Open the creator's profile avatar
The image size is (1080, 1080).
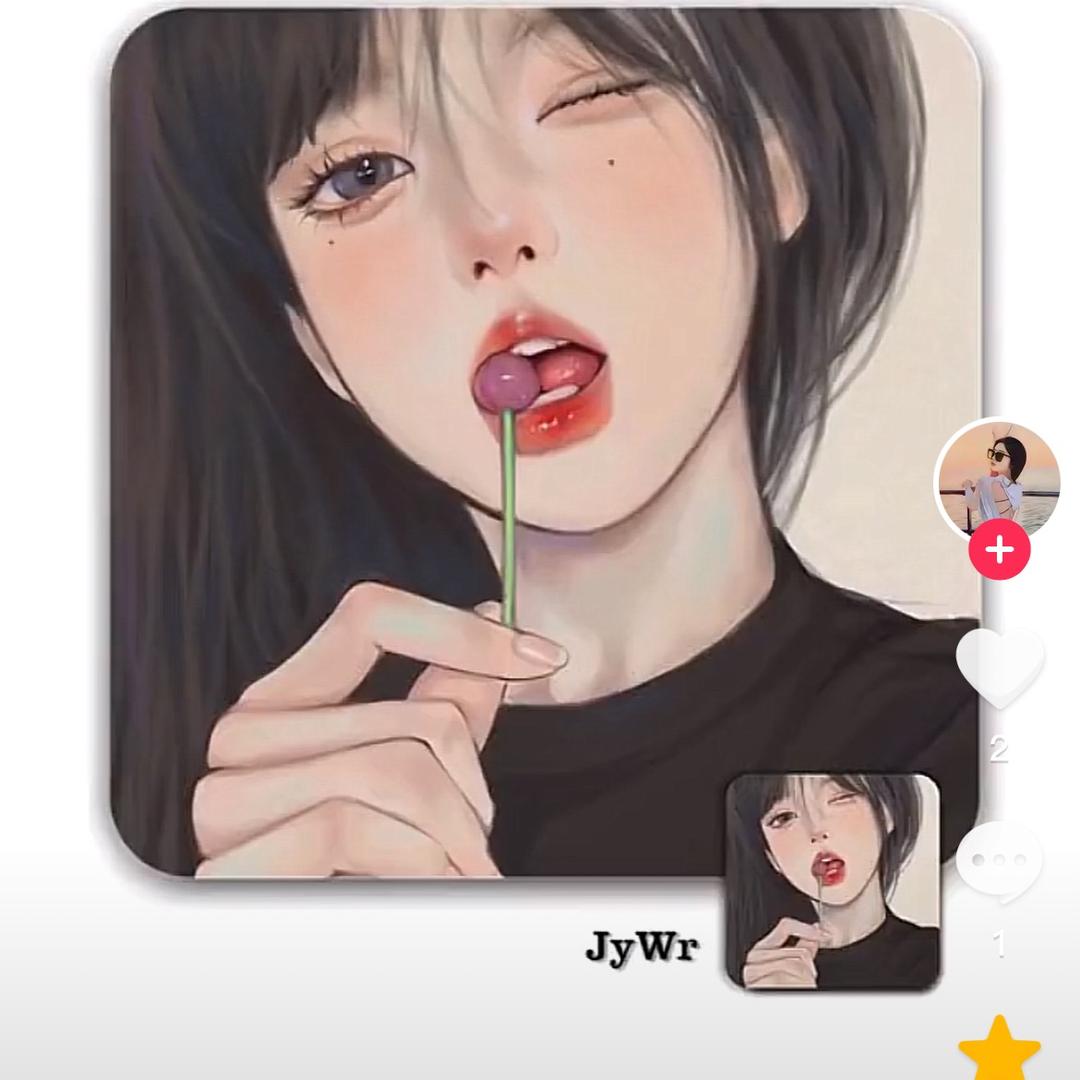997,478
